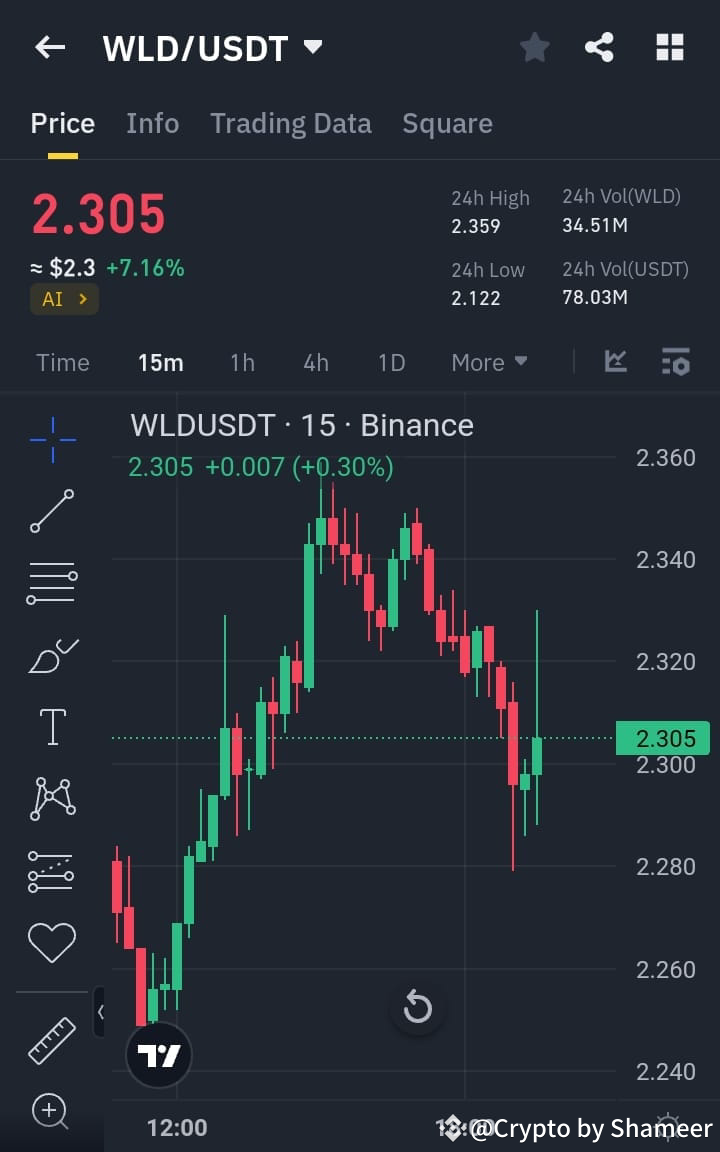Add WLD/USDT to favorites with star icon

(534, 47)
